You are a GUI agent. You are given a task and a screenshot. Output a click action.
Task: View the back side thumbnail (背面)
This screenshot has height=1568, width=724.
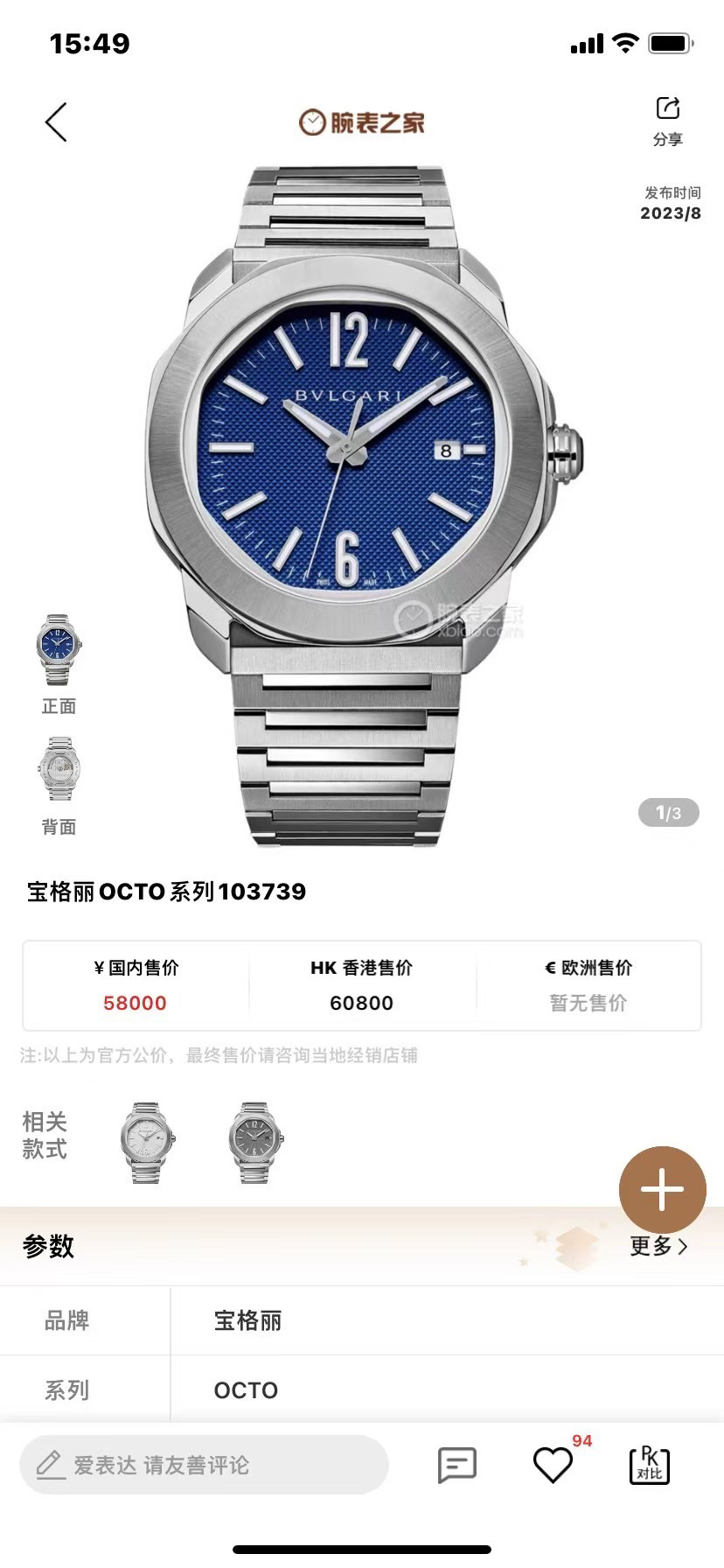coord(59,770)
